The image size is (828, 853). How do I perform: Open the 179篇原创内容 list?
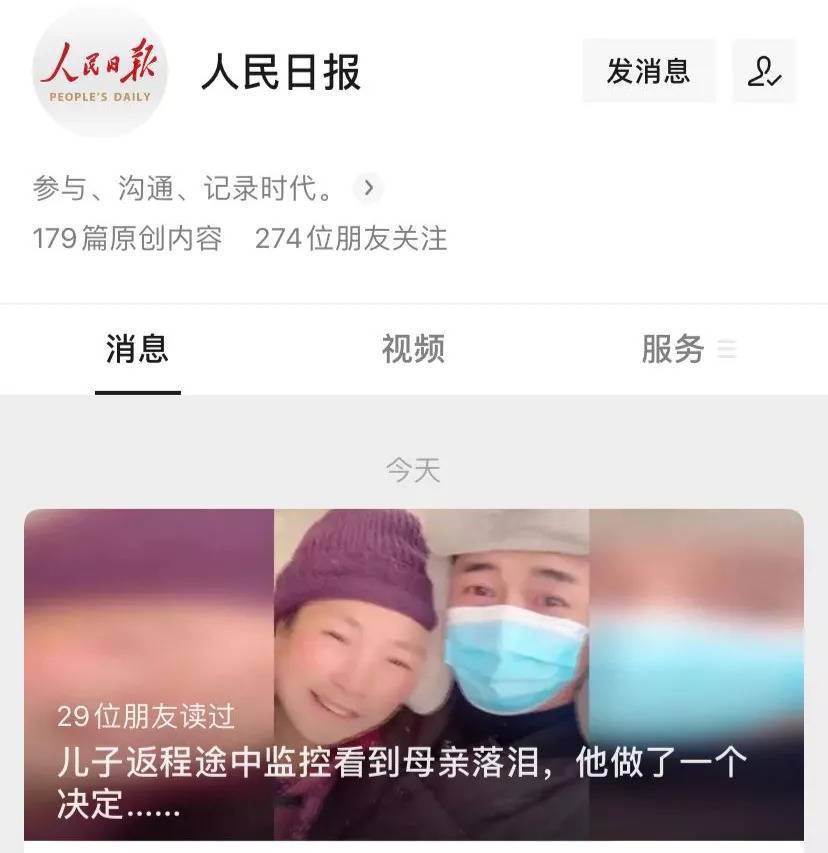(x=127, y=239)
